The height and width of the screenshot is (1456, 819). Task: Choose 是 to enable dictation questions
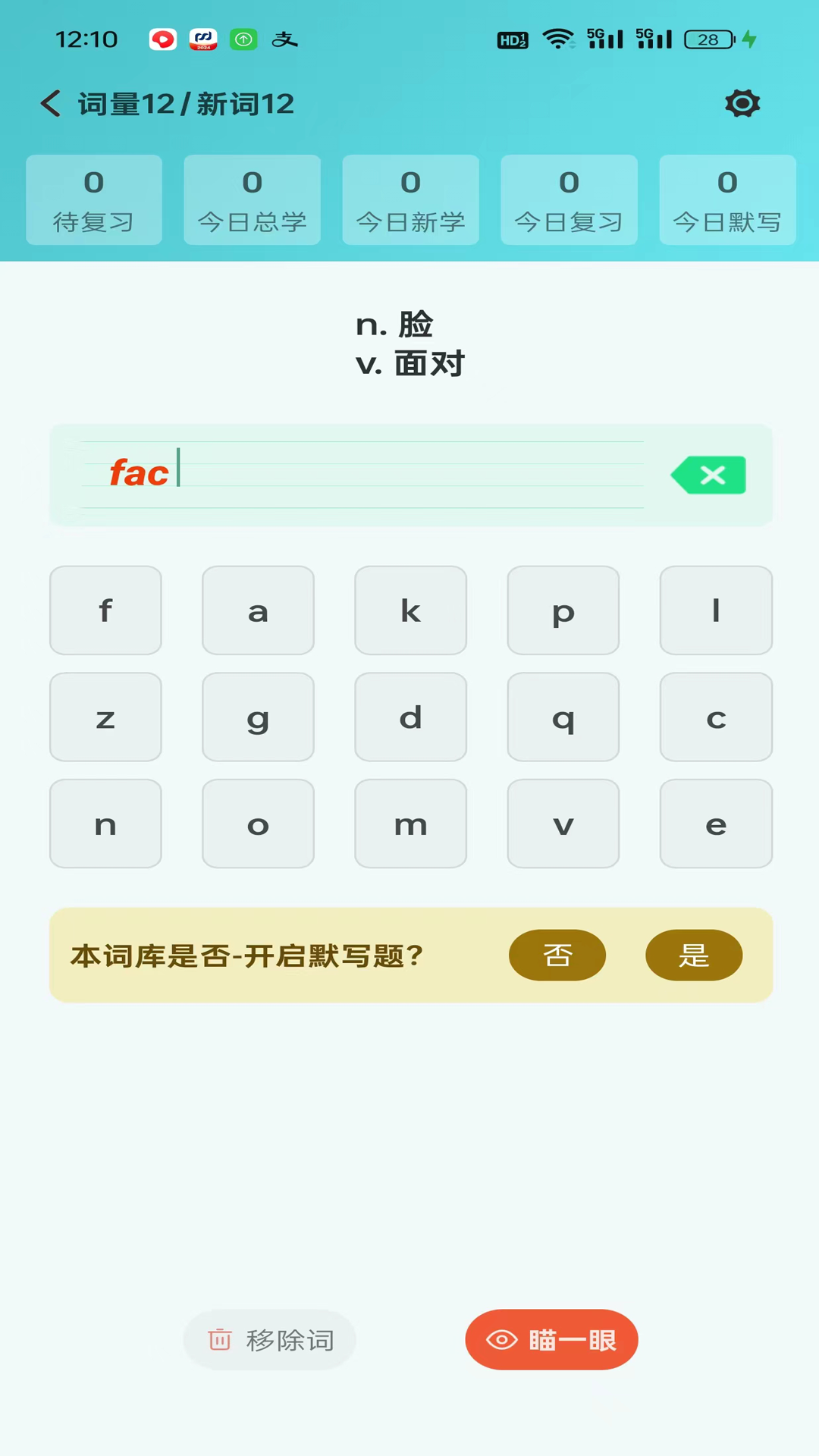click(x=692, y=955)
